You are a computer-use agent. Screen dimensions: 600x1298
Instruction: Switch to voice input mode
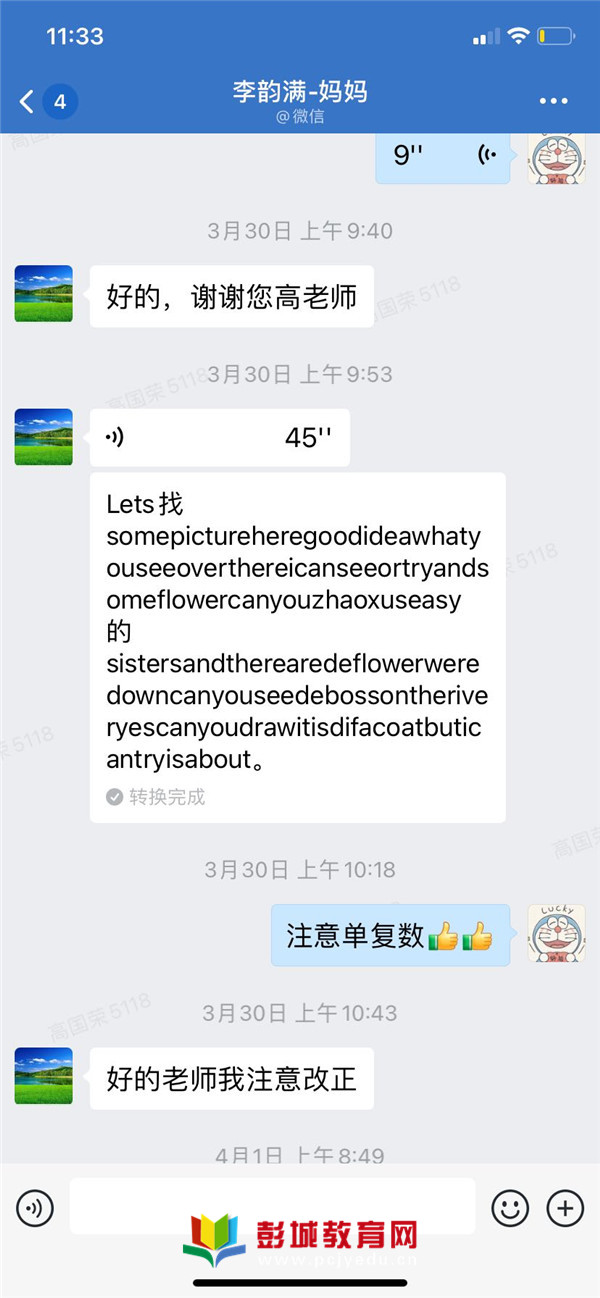(x=35, y=1209)
